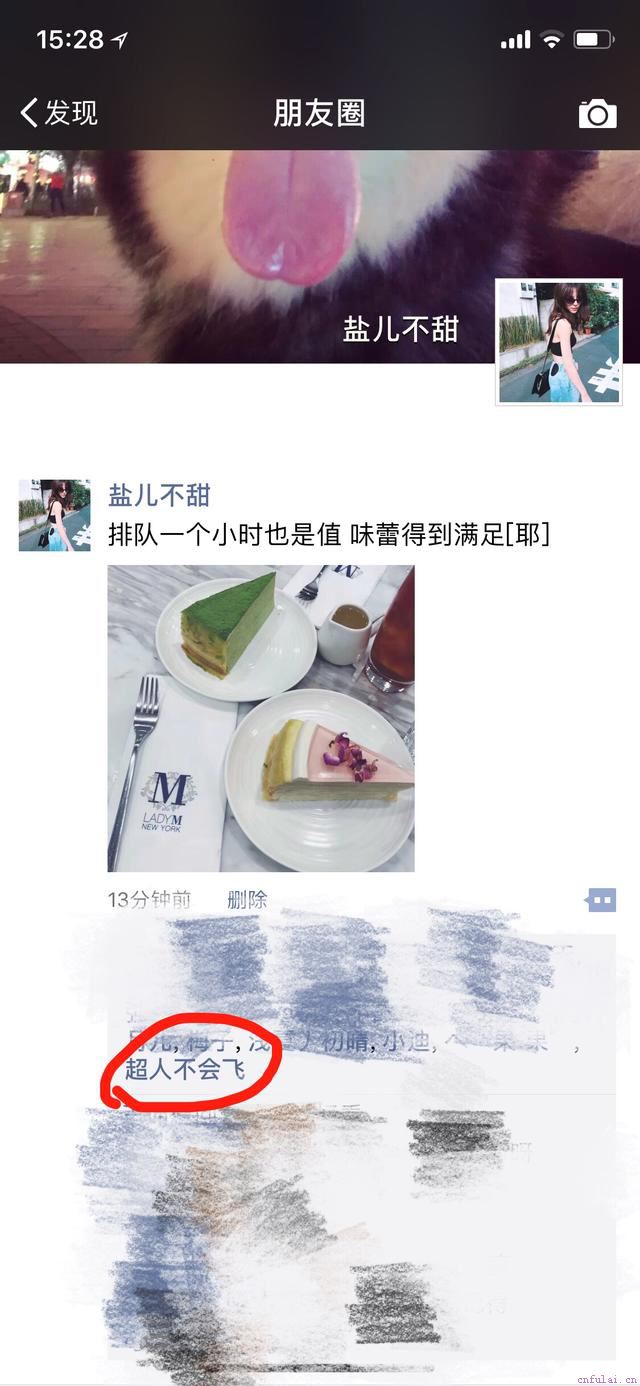
Task: Delete the post via 删除
Action: click(x=247, y=899)
